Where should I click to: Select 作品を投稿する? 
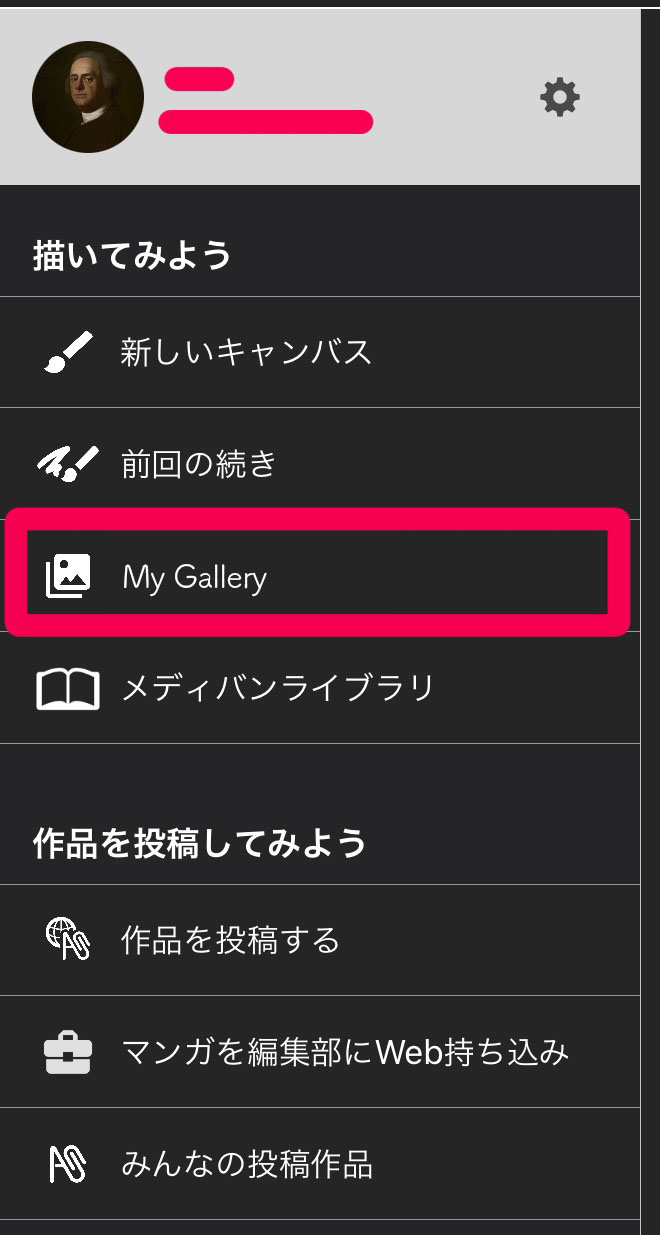pyautogui.click(x=230, y=940)
